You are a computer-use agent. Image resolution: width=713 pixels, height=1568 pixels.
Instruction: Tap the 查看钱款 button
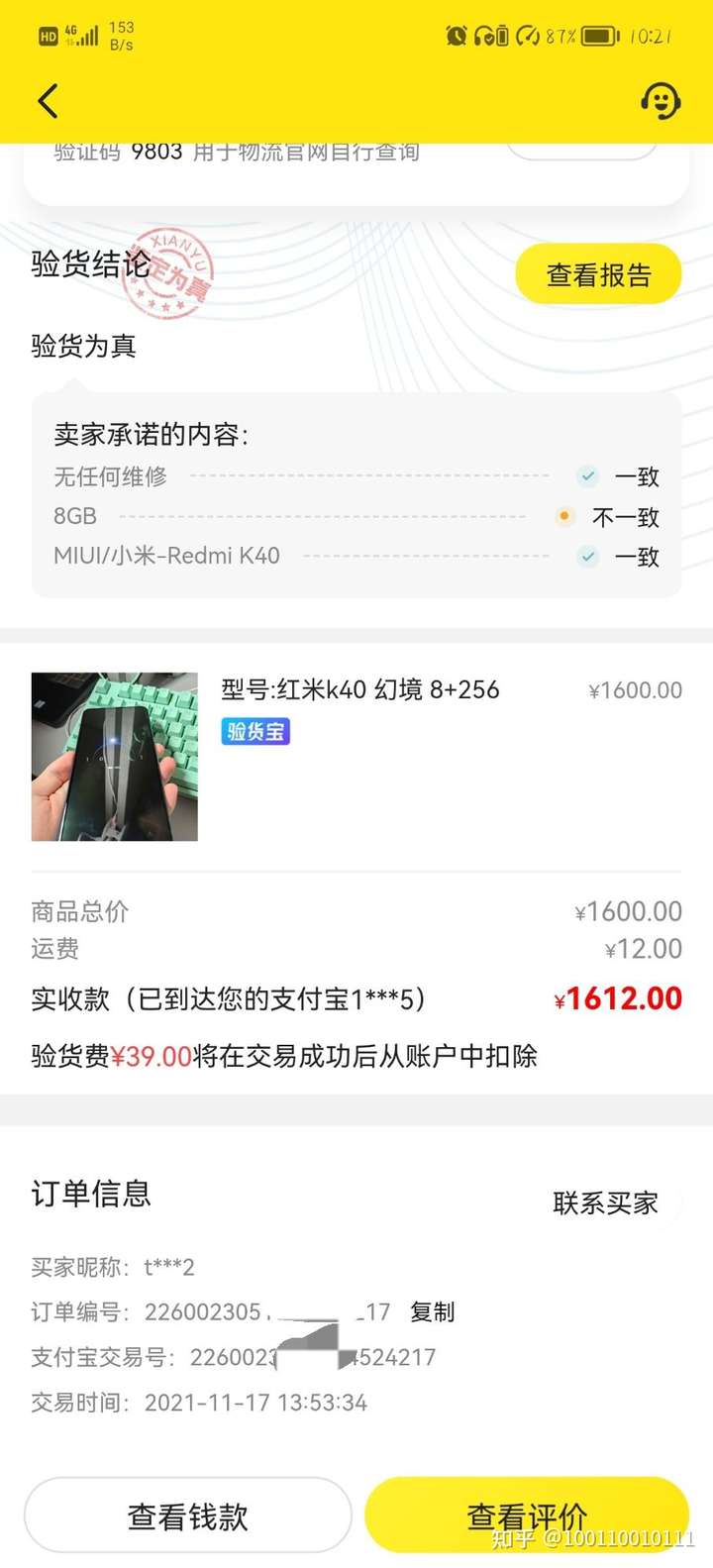coord(188,1516)
